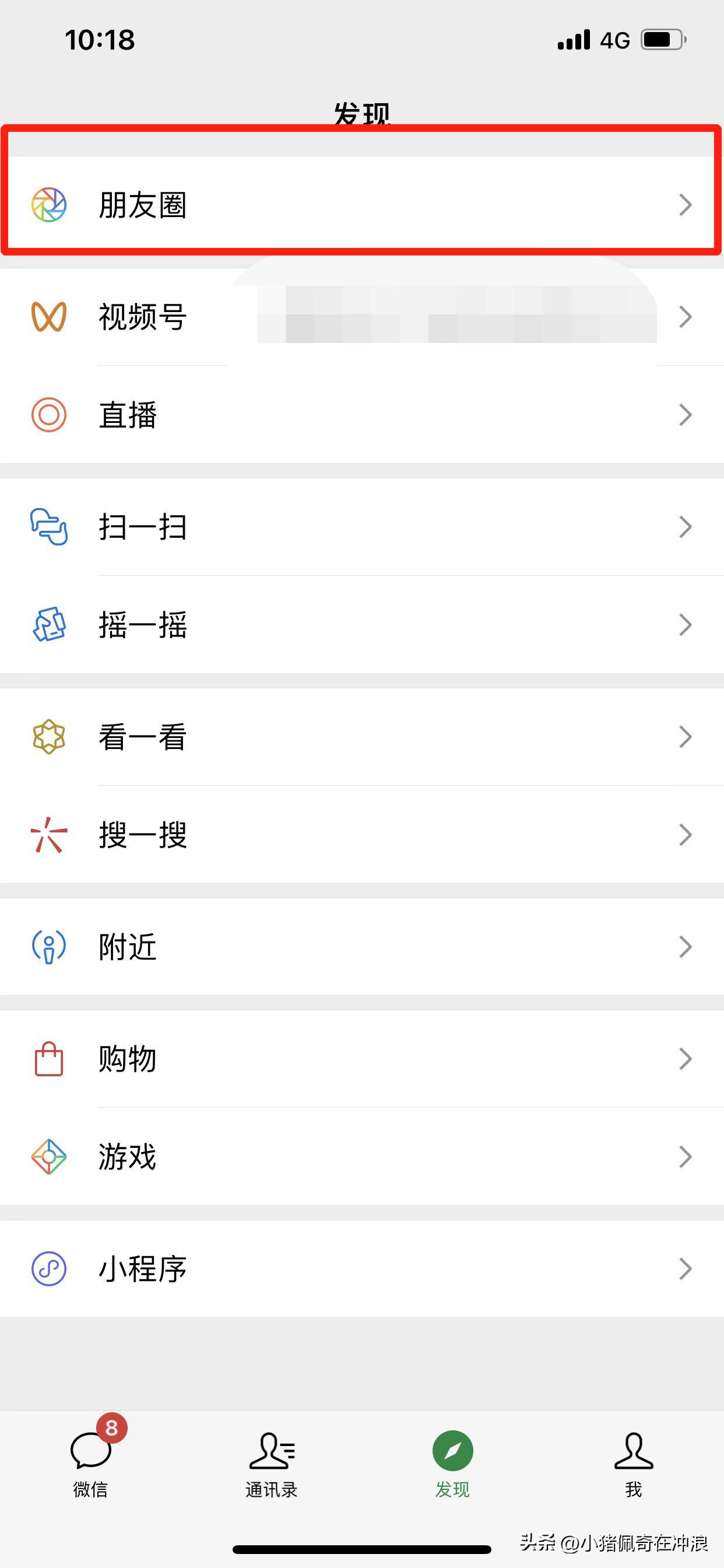This screenshot has width=724, height=1568.
Task: Tap the Shake (摇一摇) phone icon
Action: point(50,625)
